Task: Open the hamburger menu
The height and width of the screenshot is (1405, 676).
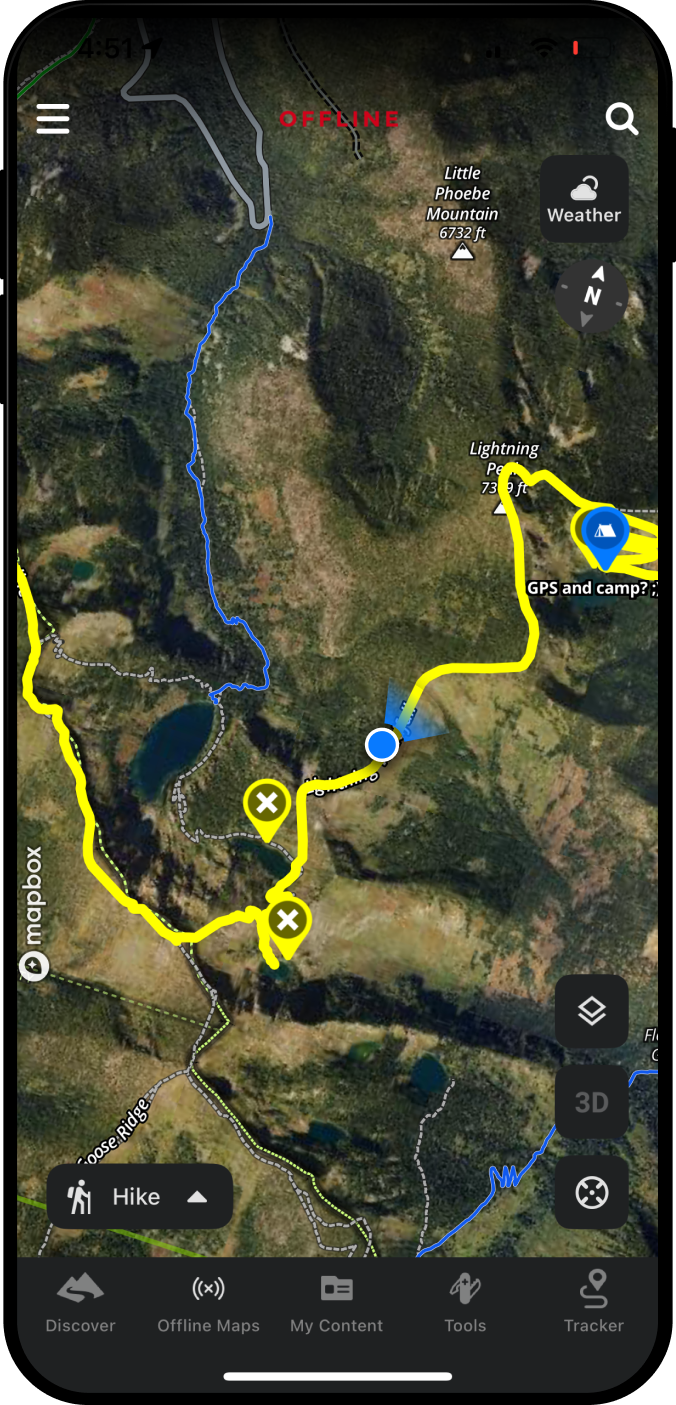Action: coord(53,119)
